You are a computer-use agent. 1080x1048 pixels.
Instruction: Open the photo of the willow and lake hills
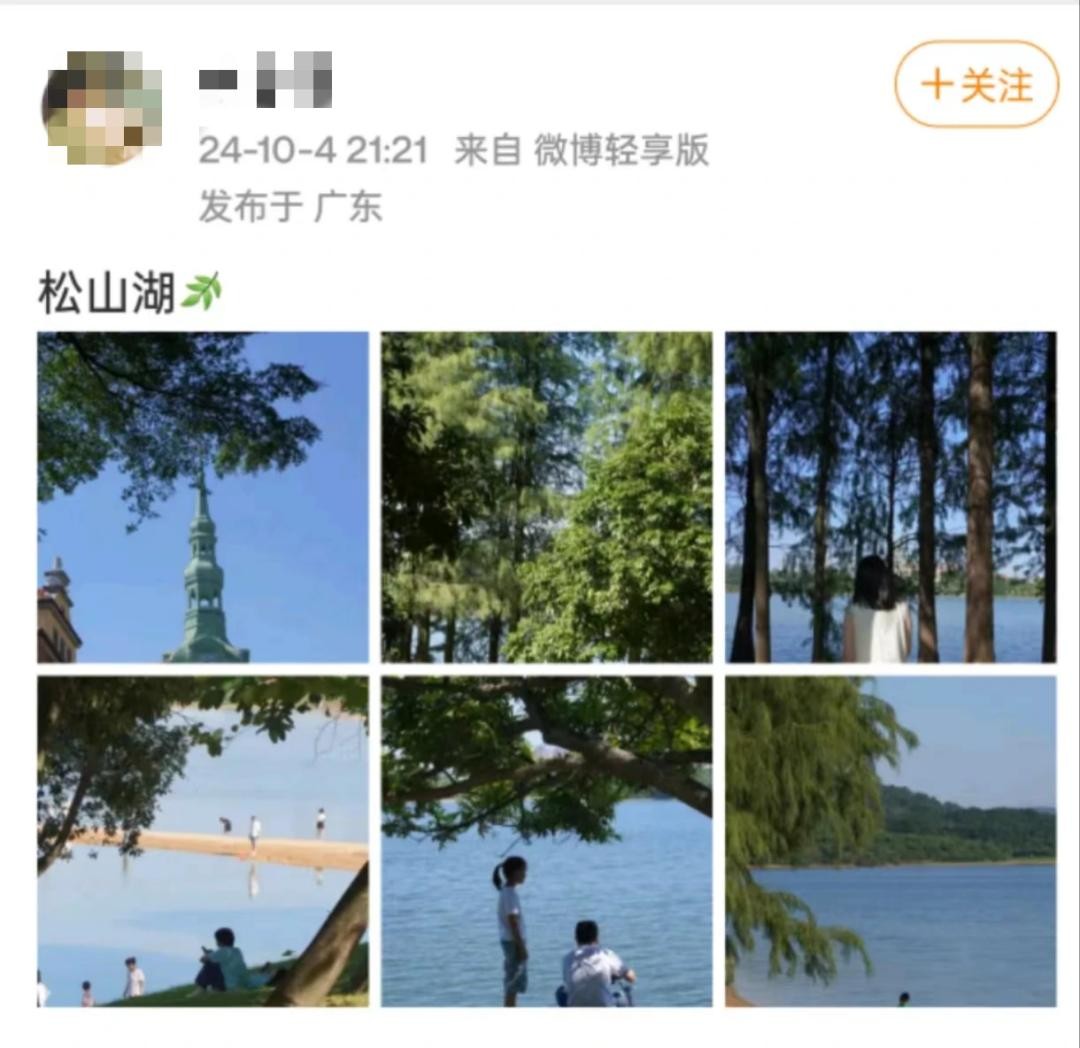pyautogui.click(x=890, y=841)
